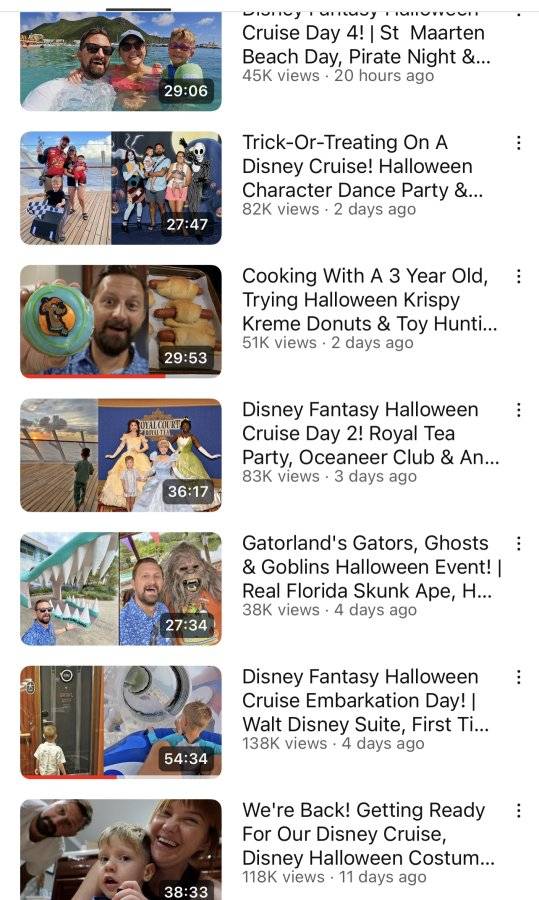Open We're Back! Getting Ready video

pyautogui.click(x=121, y=849)
